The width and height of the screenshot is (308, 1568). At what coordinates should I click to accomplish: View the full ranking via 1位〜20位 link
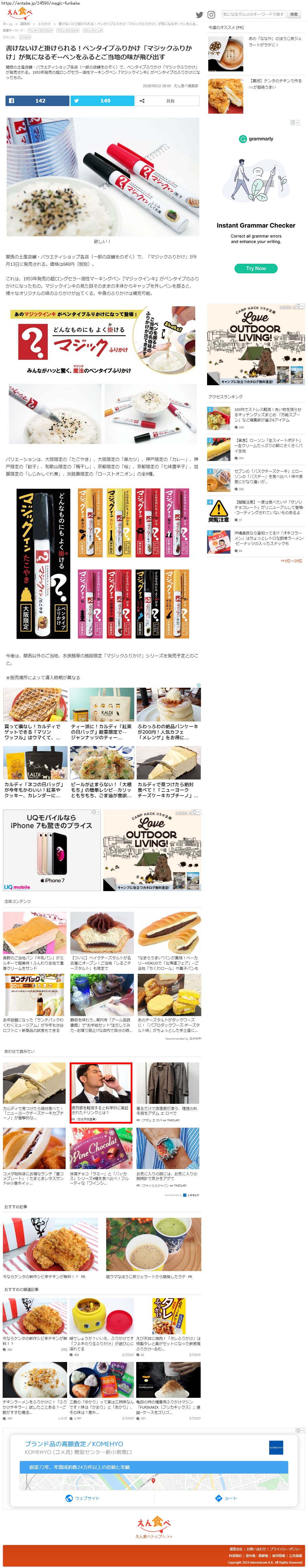(291, 561)
